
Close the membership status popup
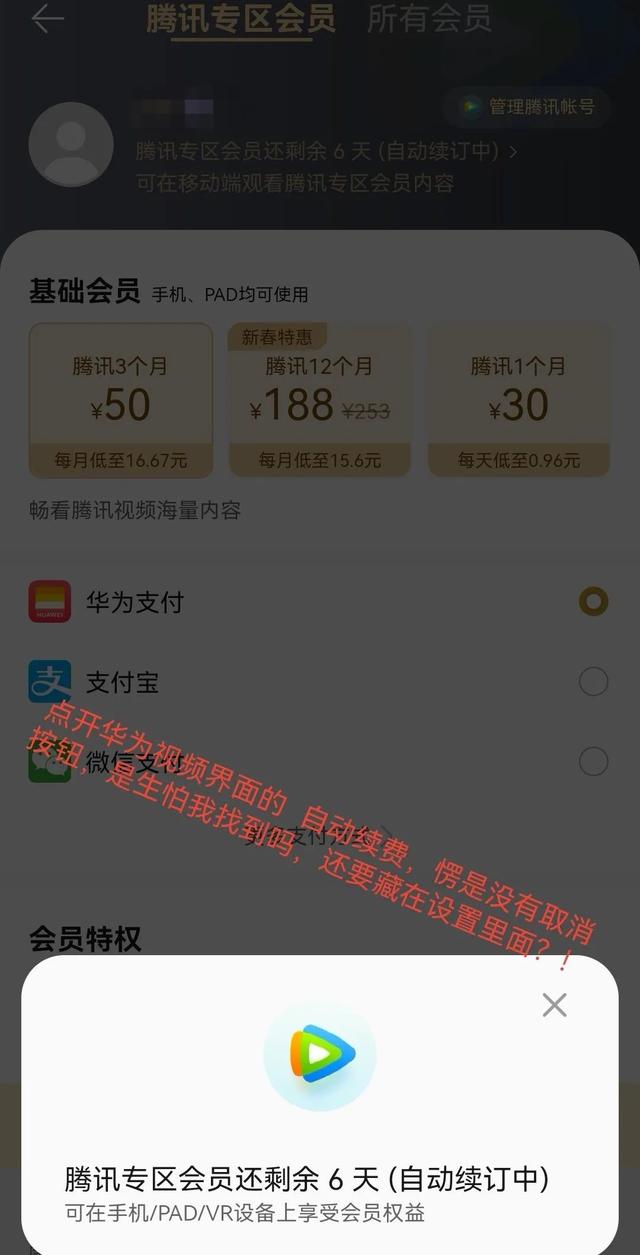(554, 1005)
